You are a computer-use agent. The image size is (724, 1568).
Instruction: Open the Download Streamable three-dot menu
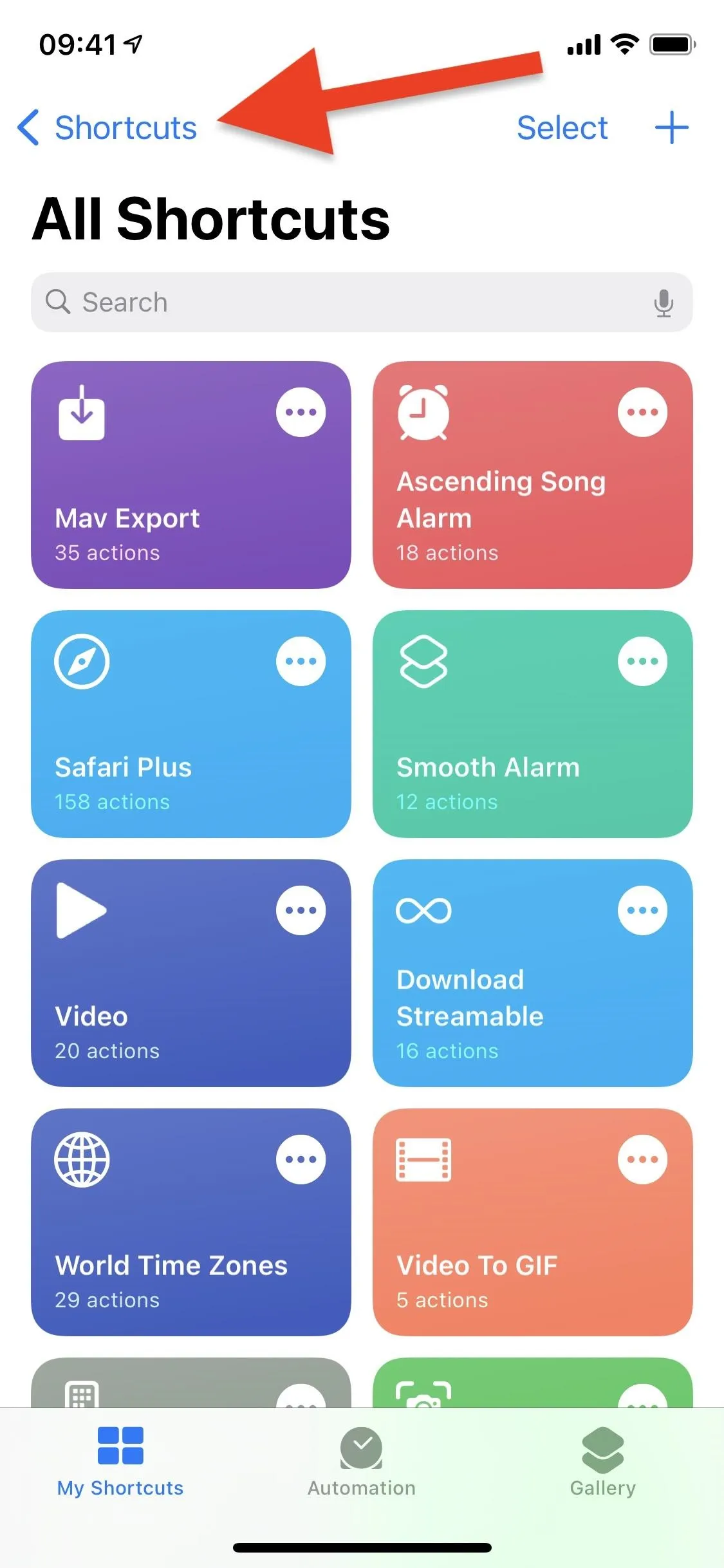(642, 910)
